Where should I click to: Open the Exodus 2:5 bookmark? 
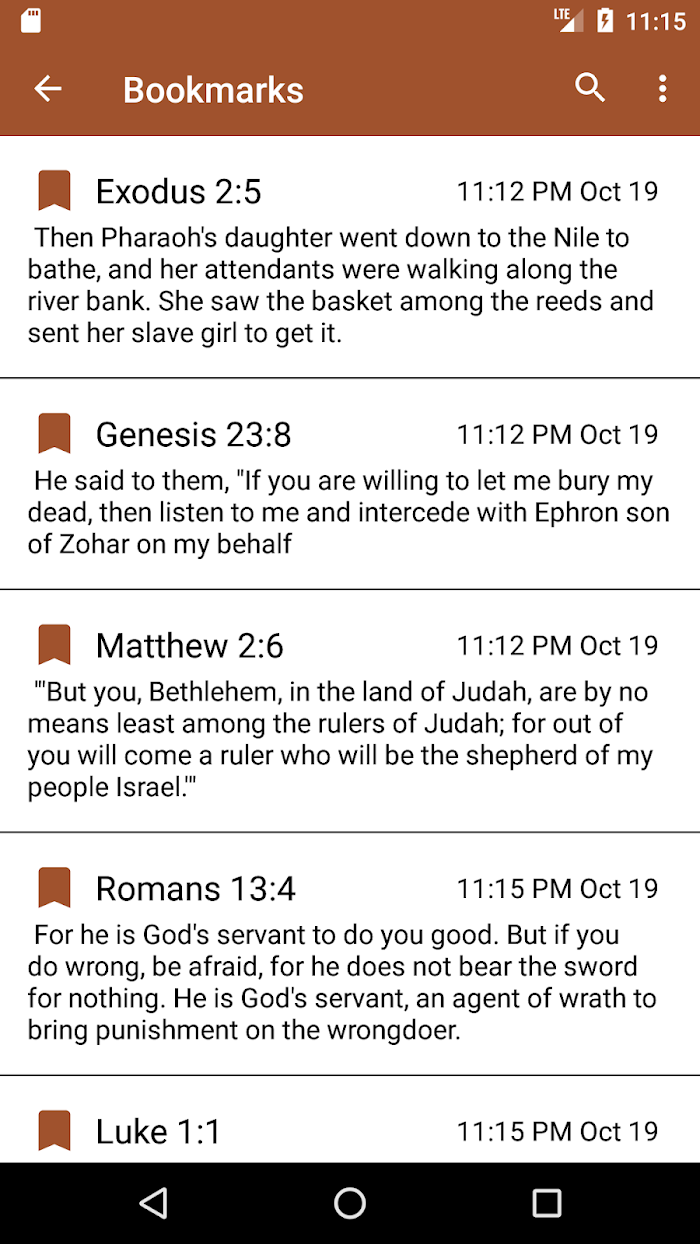point(350,257)
